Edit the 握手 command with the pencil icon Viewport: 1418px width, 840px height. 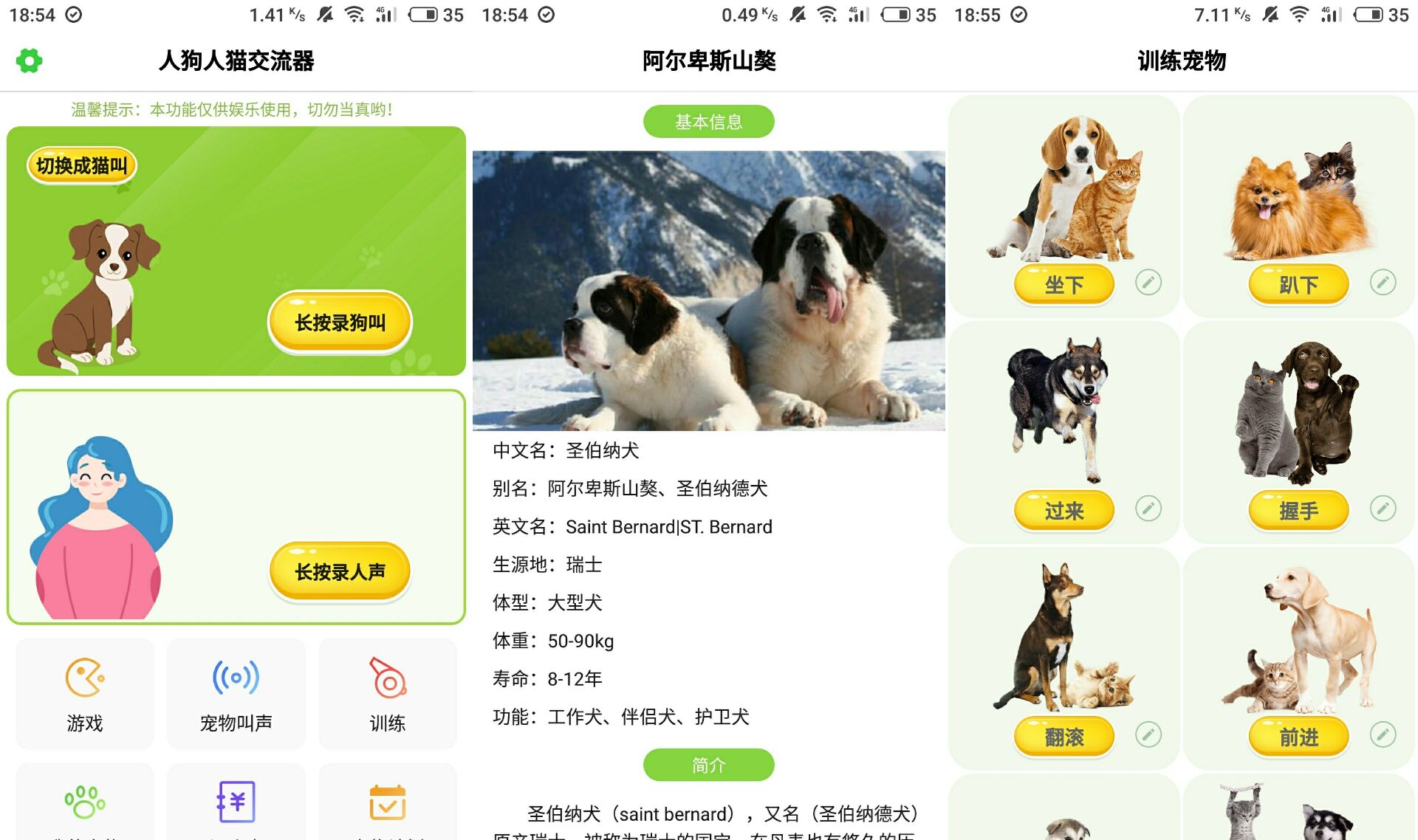(1383, 508)
